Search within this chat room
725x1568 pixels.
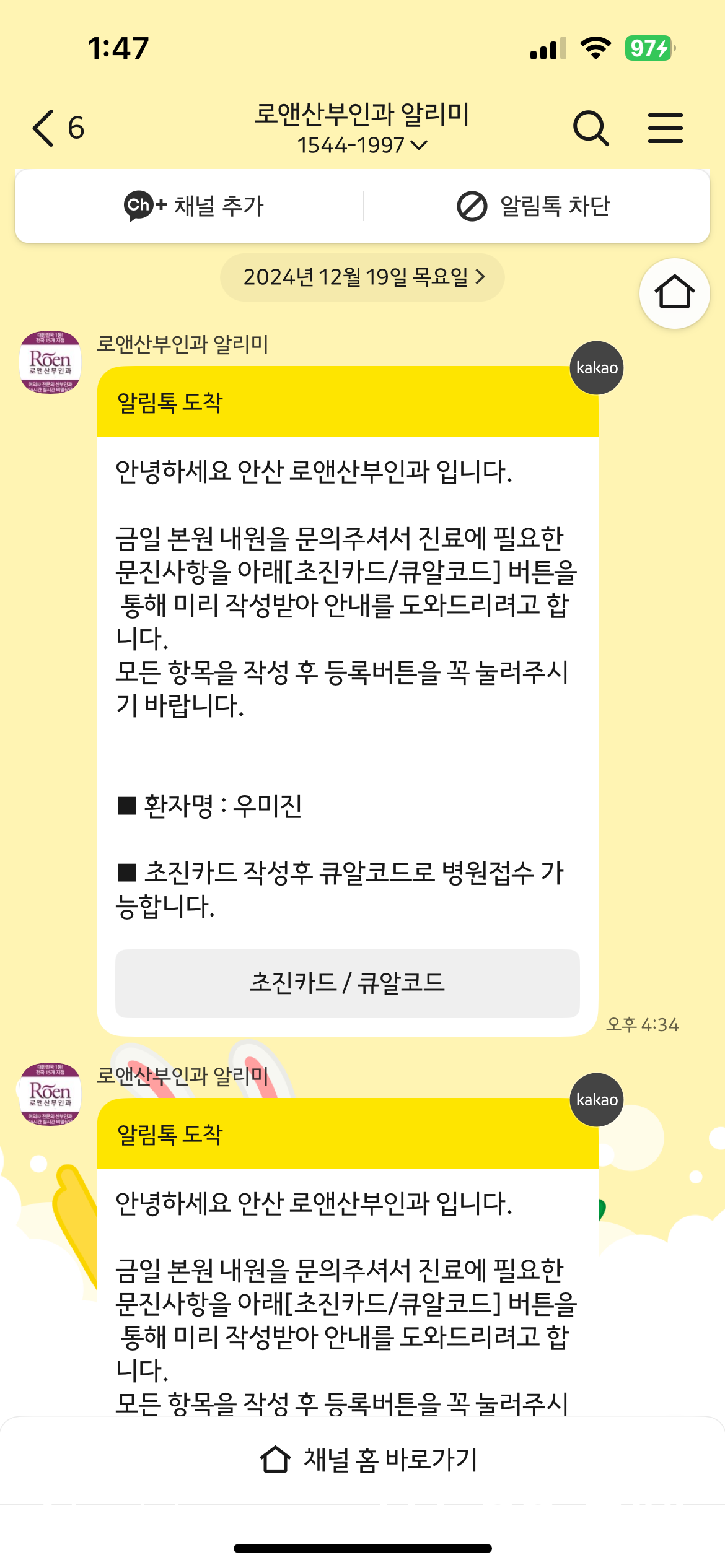[591, 128]
